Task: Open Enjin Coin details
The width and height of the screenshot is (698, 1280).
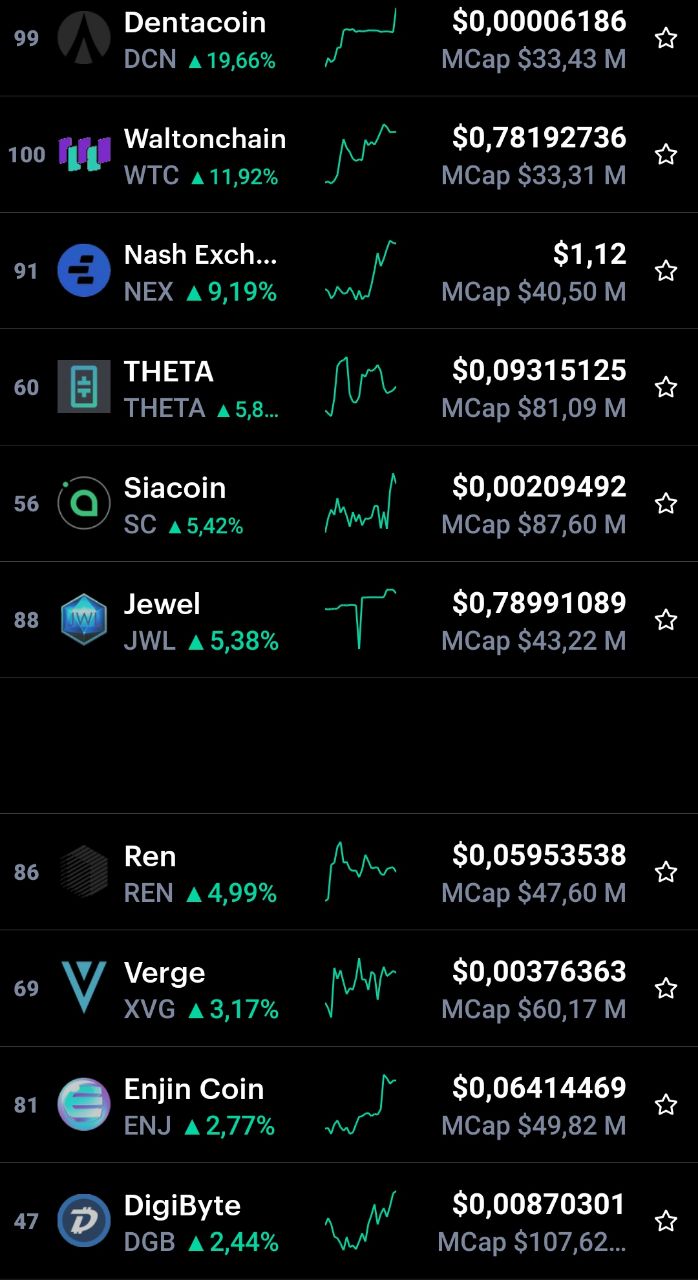Action: pyautogui.click(x=349, y=1105)
